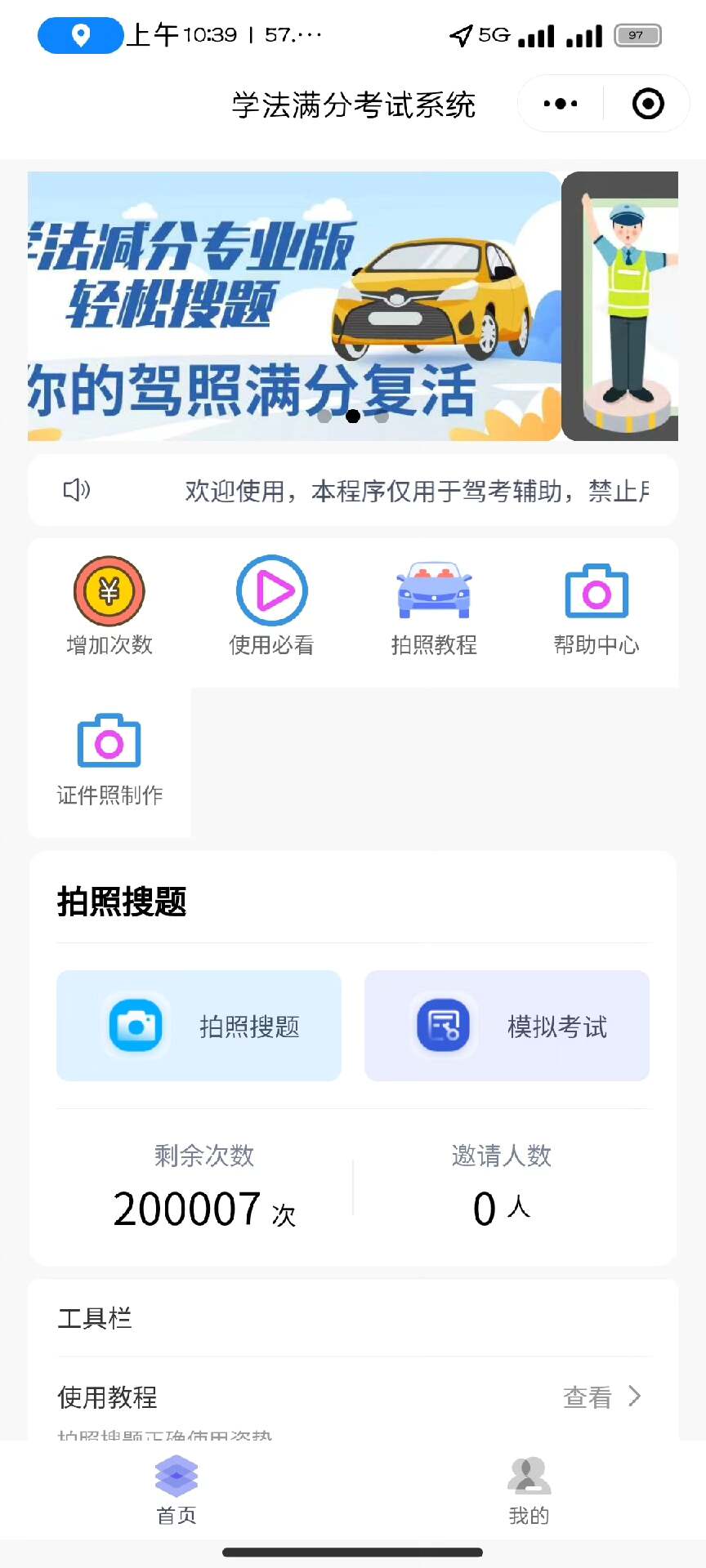Viewport: 706px width, 1568px height.
Task: View the 拍照教程 tutorial
Action: [434, 606]
